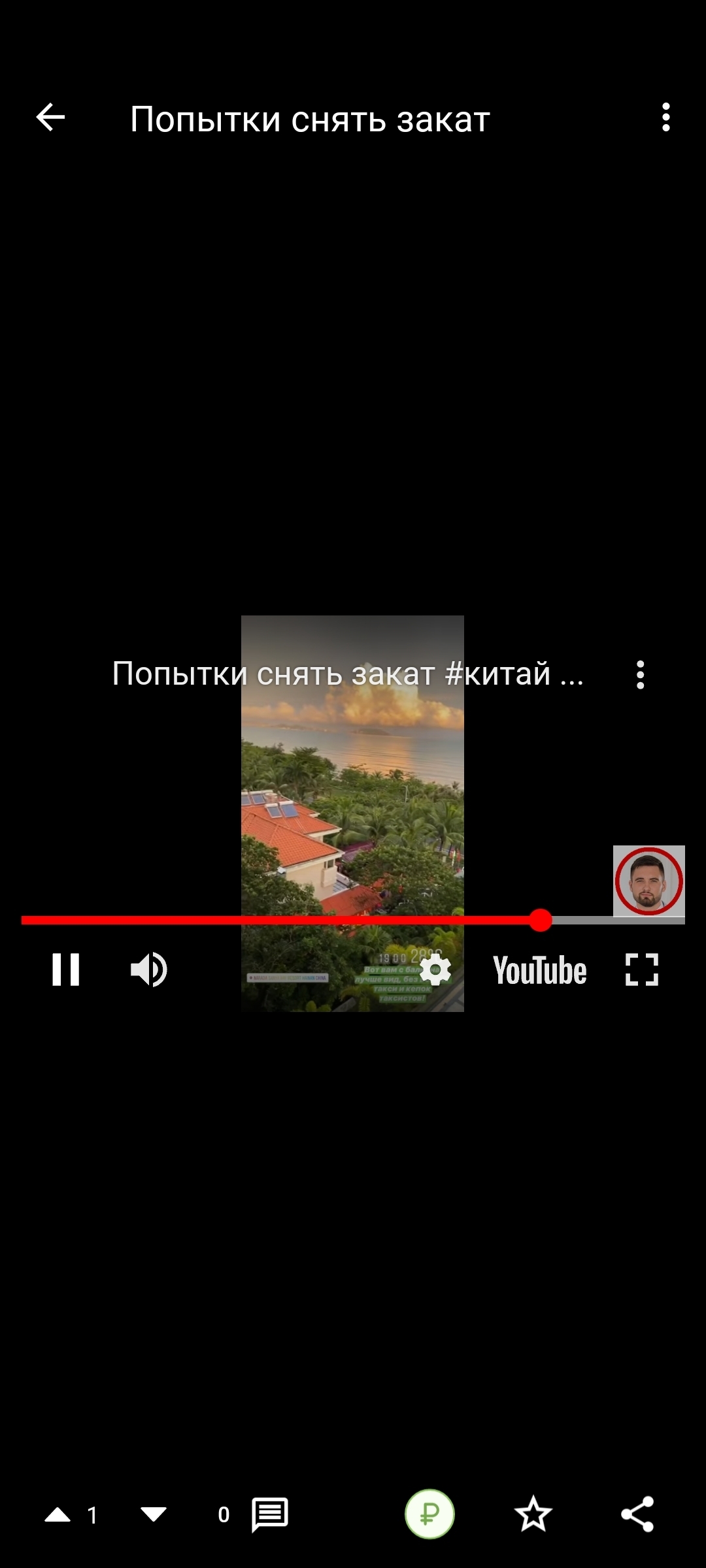Watch the video on YouTube

coord(539,970)
